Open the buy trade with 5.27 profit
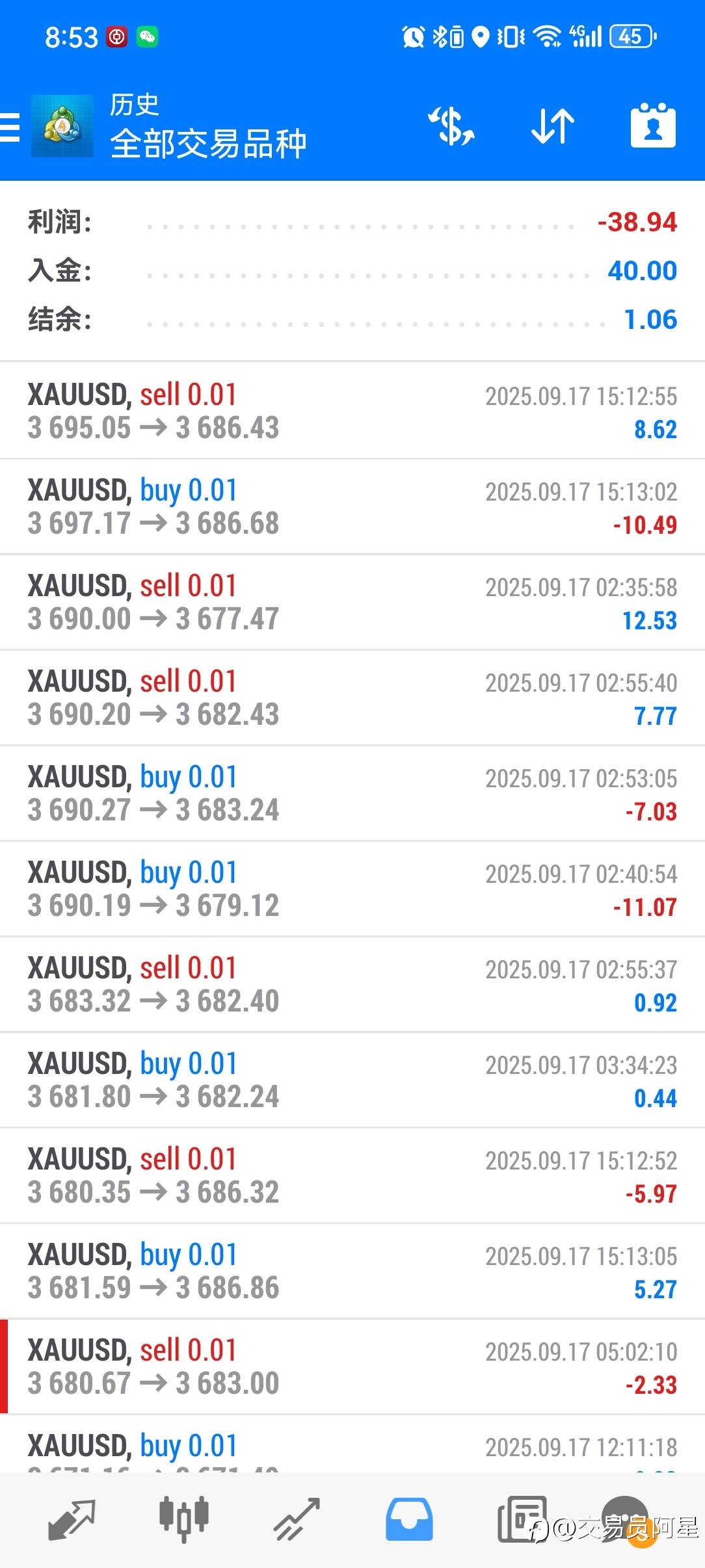Image resolution: width=705 pixels, height=1568 pixels. pos(352,1271)
